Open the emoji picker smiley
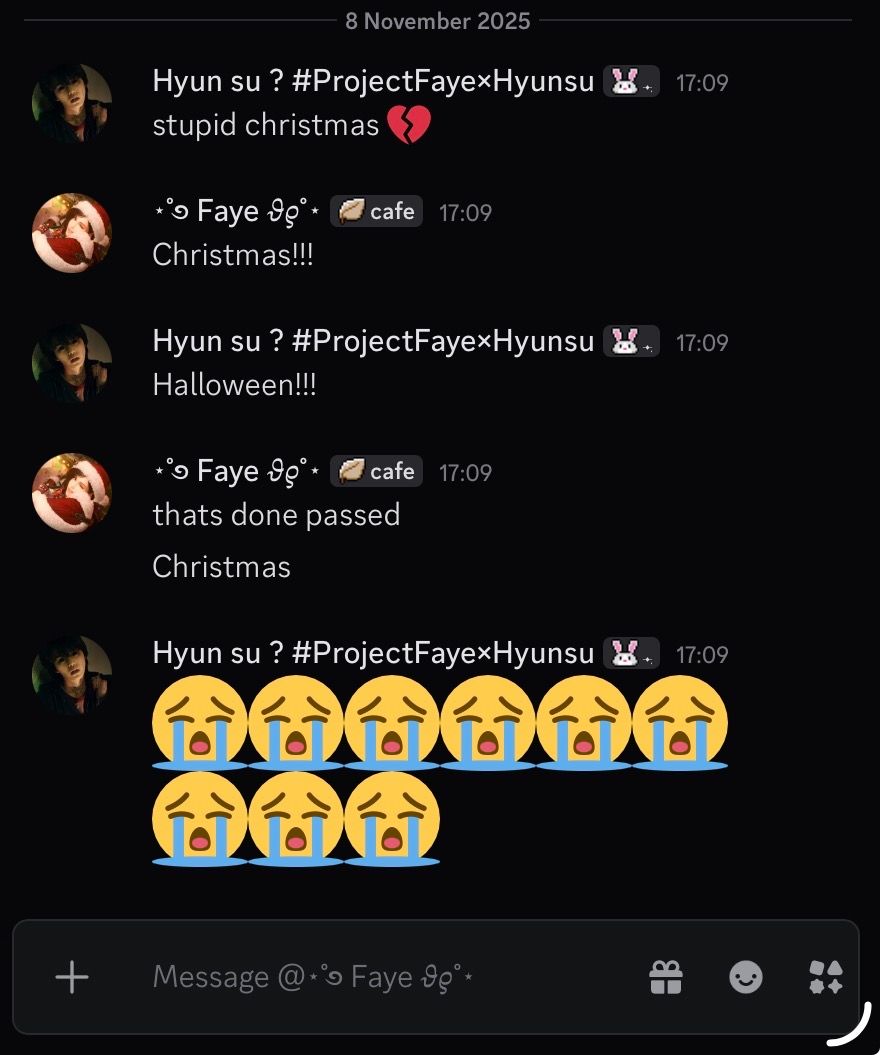 point(745,977)
